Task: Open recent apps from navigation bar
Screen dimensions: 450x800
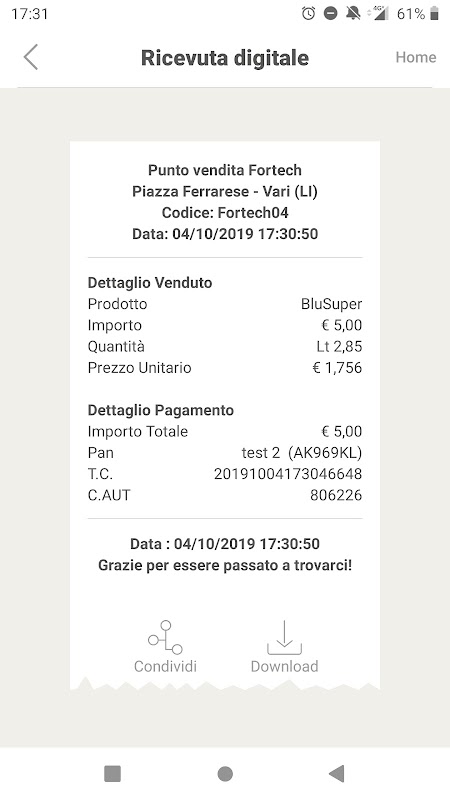Action: [x=112, y=774]
